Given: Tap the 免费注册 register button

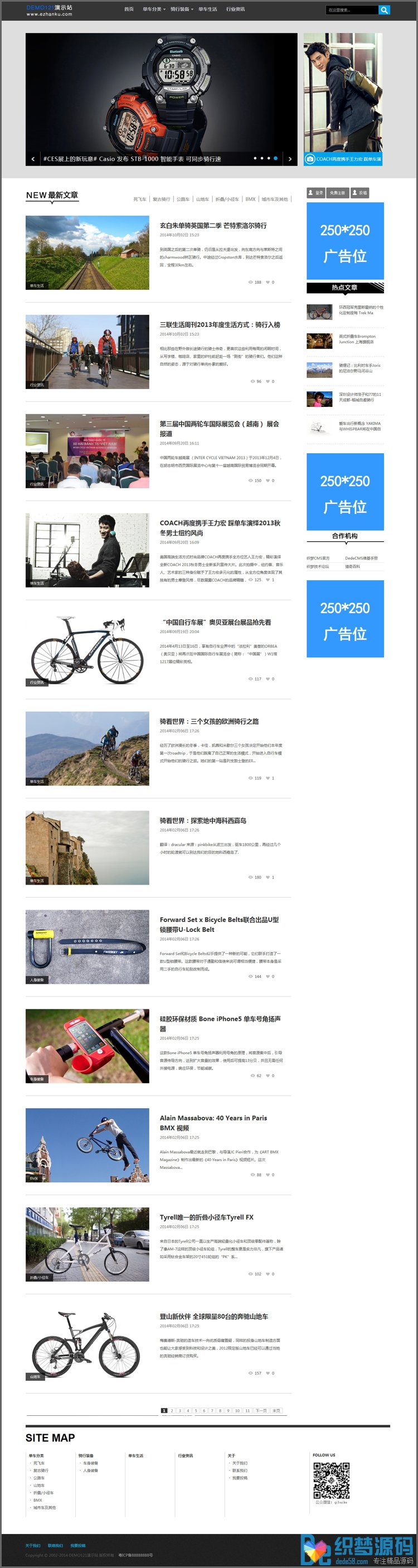Looking at the screenshot, I should (x=337, y=193).
